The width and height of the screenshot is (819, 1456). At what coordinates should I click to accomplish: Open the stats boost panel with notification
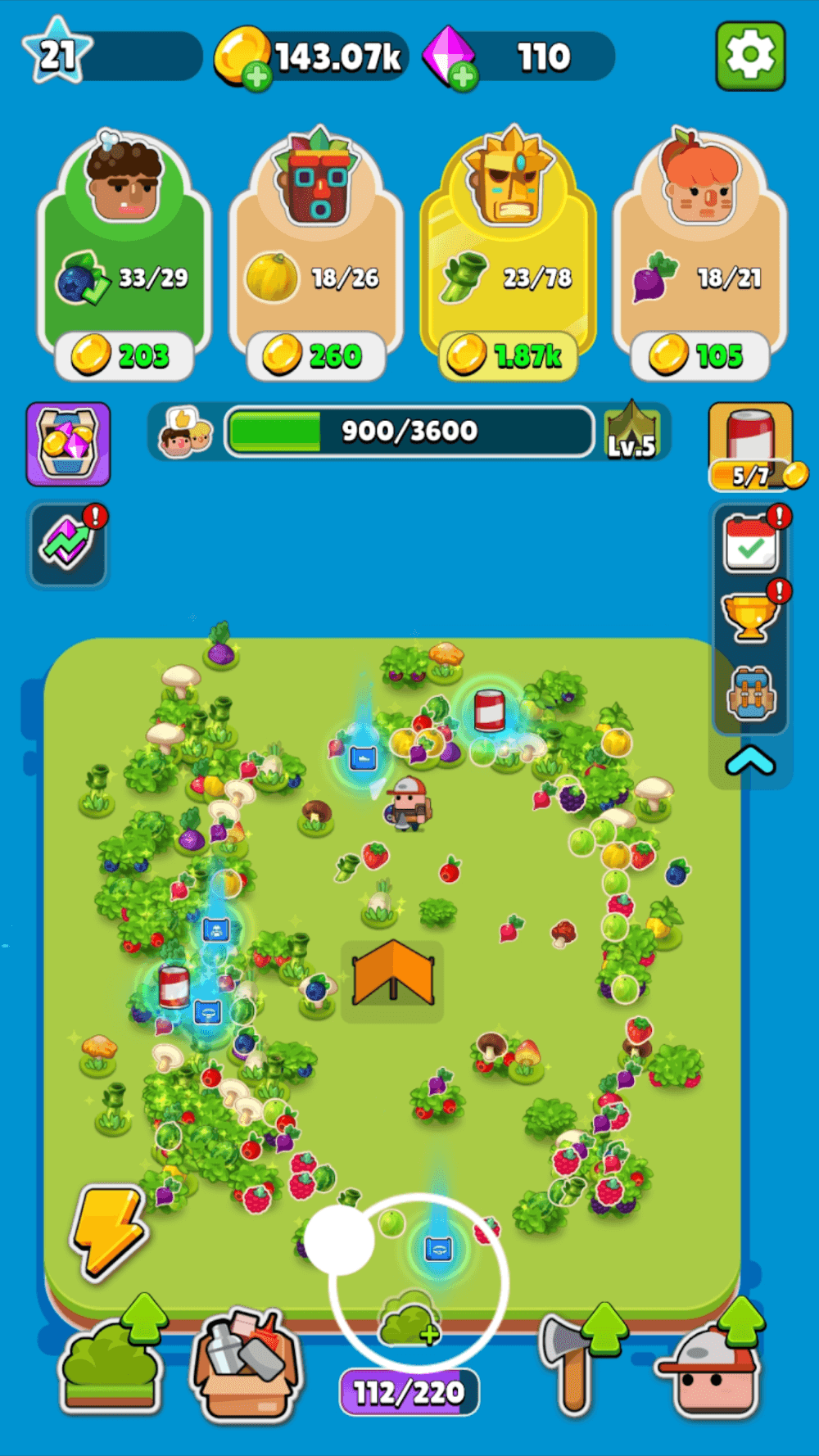[67, 541]
